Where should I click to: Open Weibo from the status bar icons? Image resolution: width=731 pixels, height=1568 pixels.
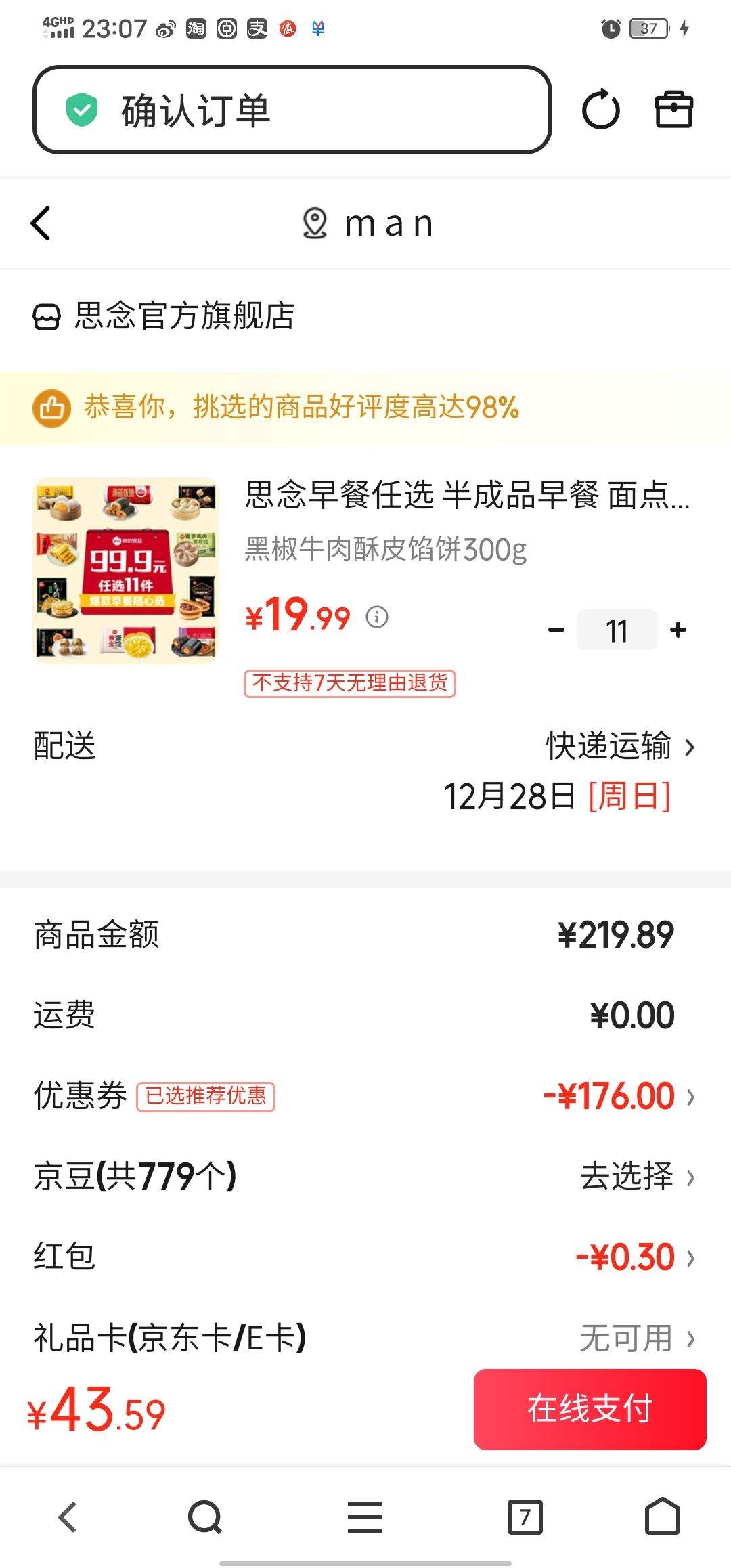coord(165,28)
